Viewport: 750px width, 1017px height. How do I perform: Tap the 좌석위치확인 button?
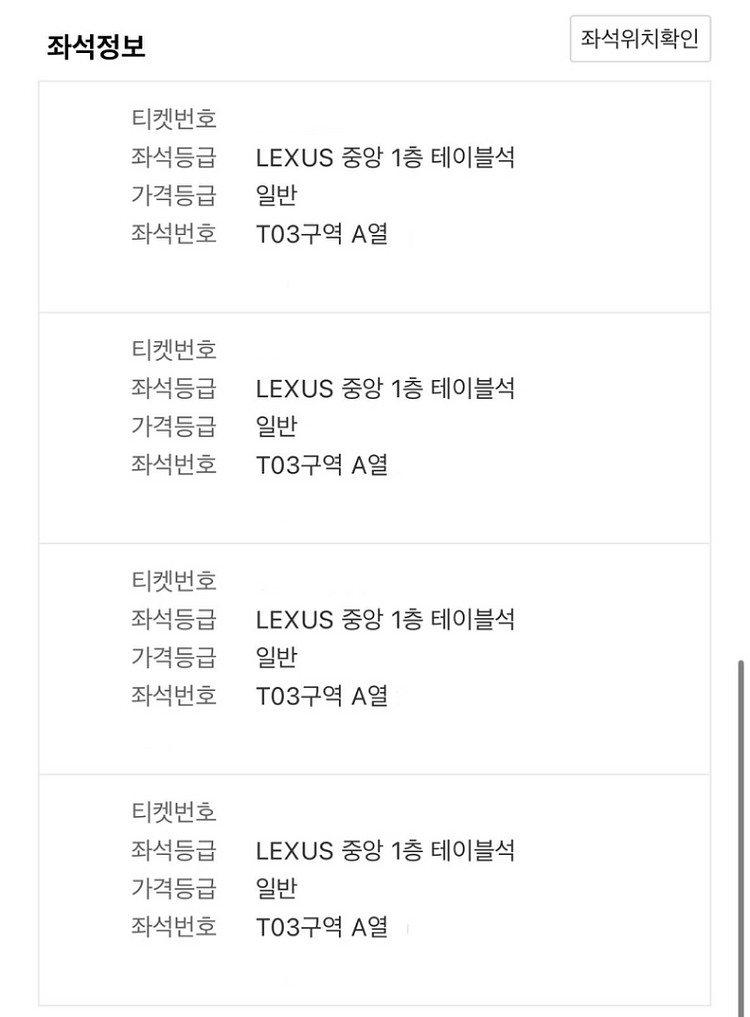click(x=640, y=39)
